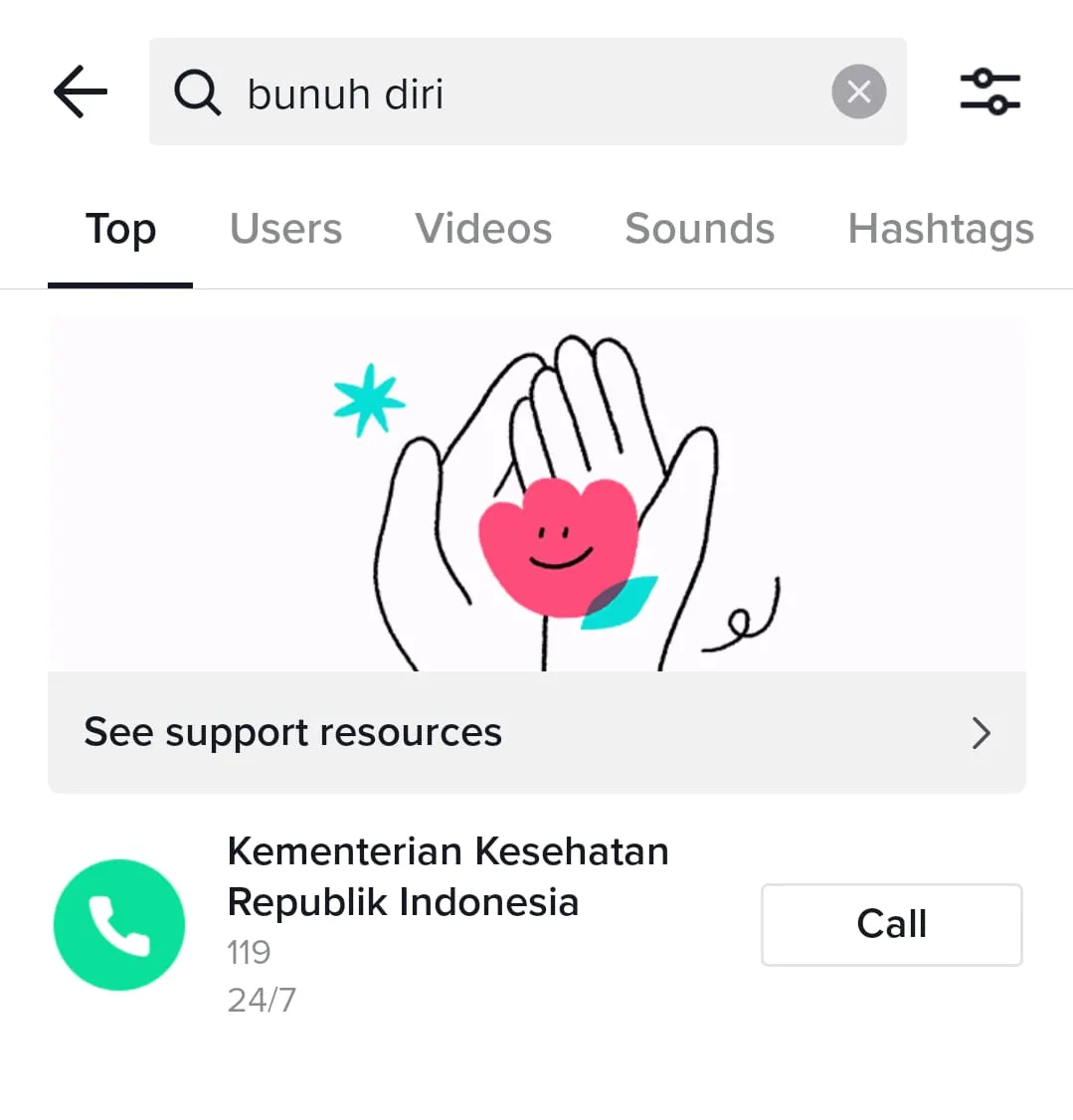Viewport: 1073px width, 1120px height.
Task: Switch to the Sounds tab
Action: tap(699, 229)
